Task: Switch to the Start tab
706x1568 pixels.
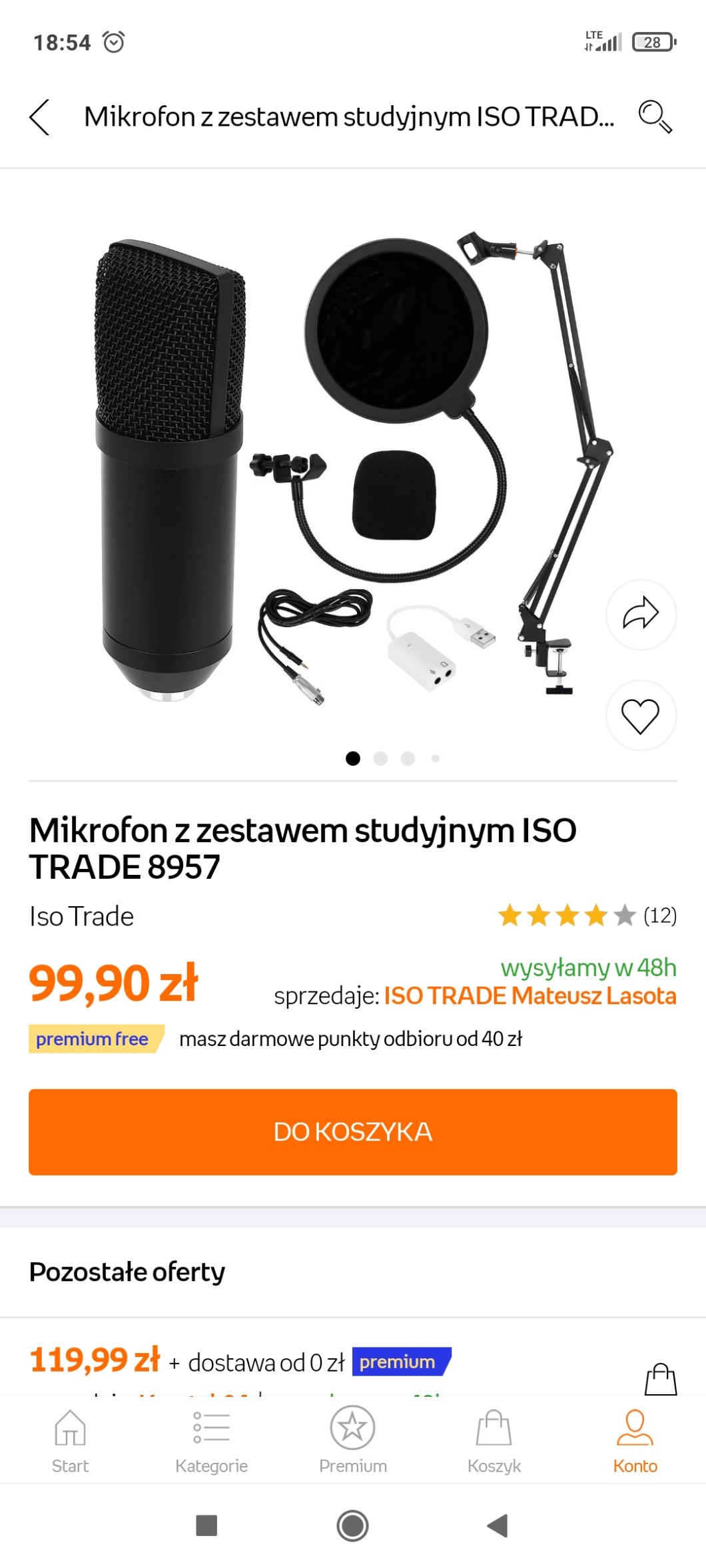Action: pos(71,1441)
